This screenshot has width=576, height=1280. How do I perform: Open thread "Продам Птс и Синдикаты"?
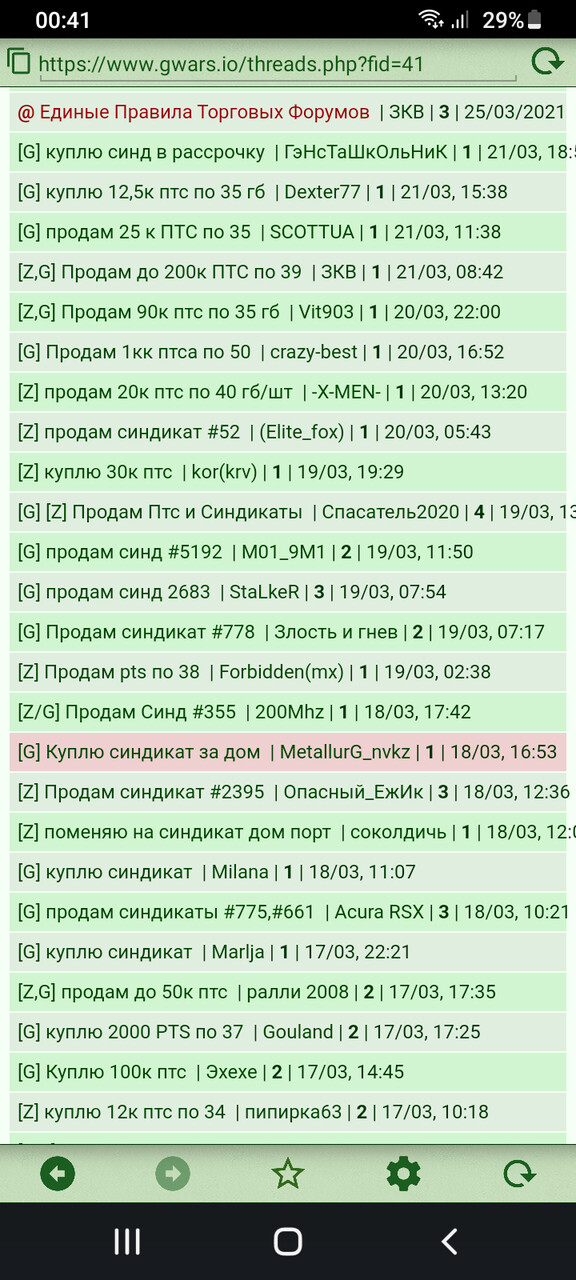(x=181, y=512)
